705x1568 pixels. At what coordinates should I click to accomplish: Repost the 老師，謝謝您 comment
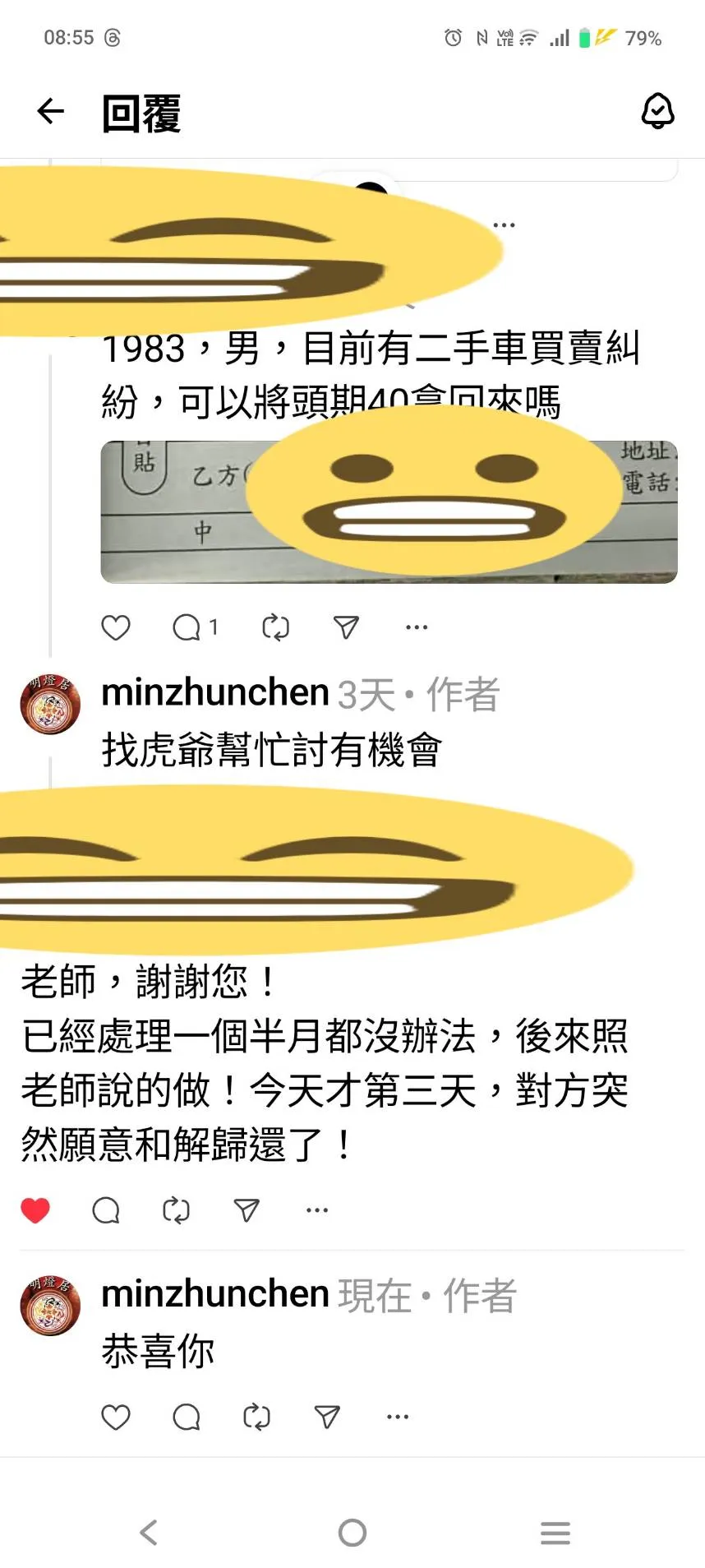[x=176, y=1210]
